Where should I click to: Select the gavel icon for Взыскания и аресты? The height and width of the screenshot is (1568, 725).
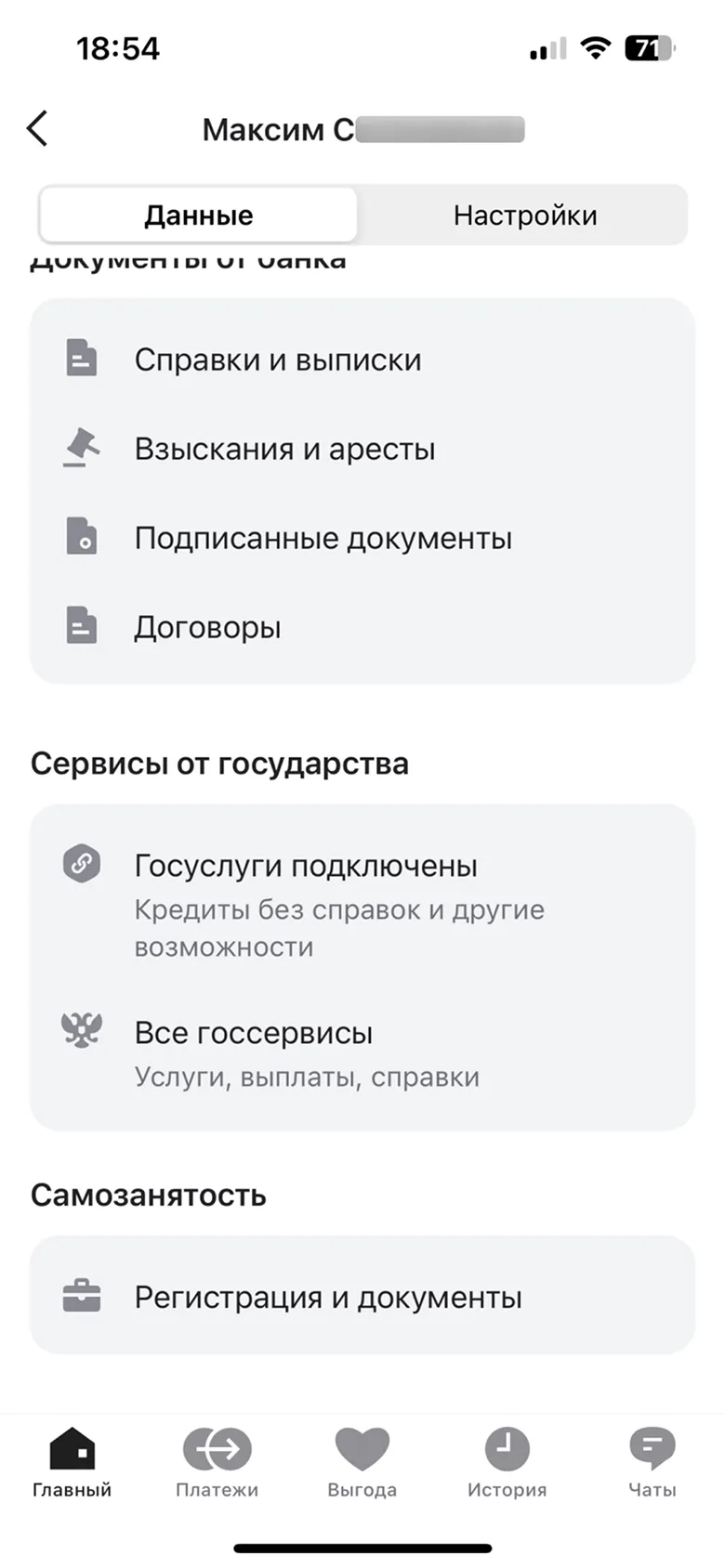(82, 448)
